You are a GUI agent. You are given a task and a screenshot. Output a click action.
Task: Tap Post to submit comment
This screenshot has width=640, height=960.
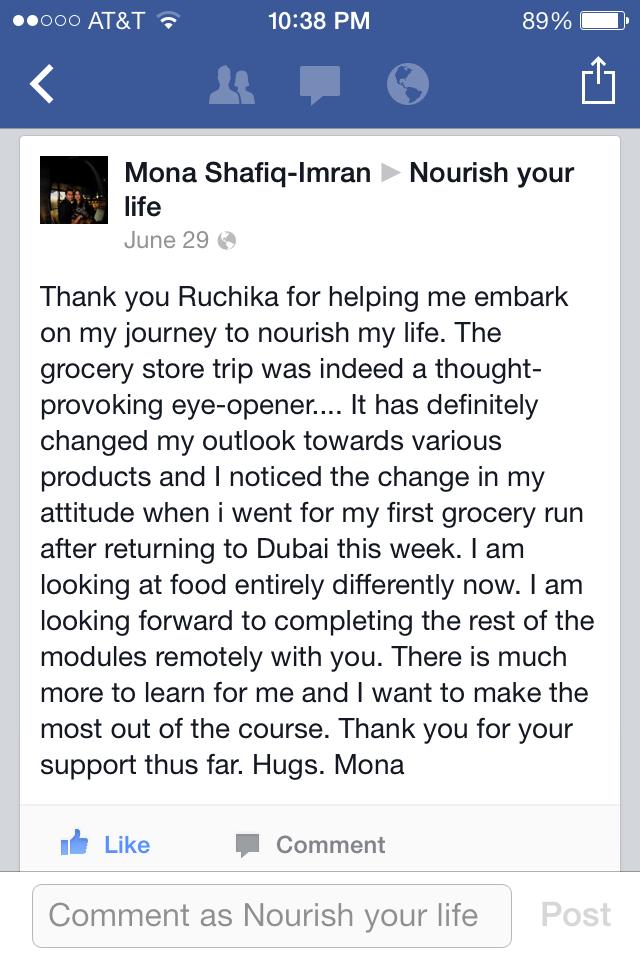pyautogui.click(x=575, y=915)
